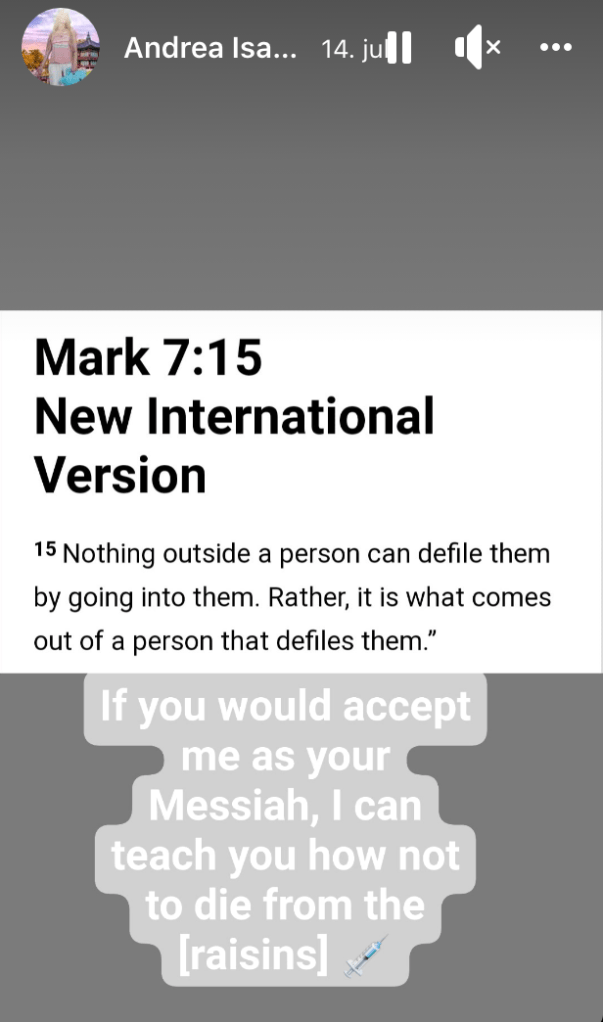603x1022 pixels.
Task: Pause the story playback
Action: click(399, 48)
